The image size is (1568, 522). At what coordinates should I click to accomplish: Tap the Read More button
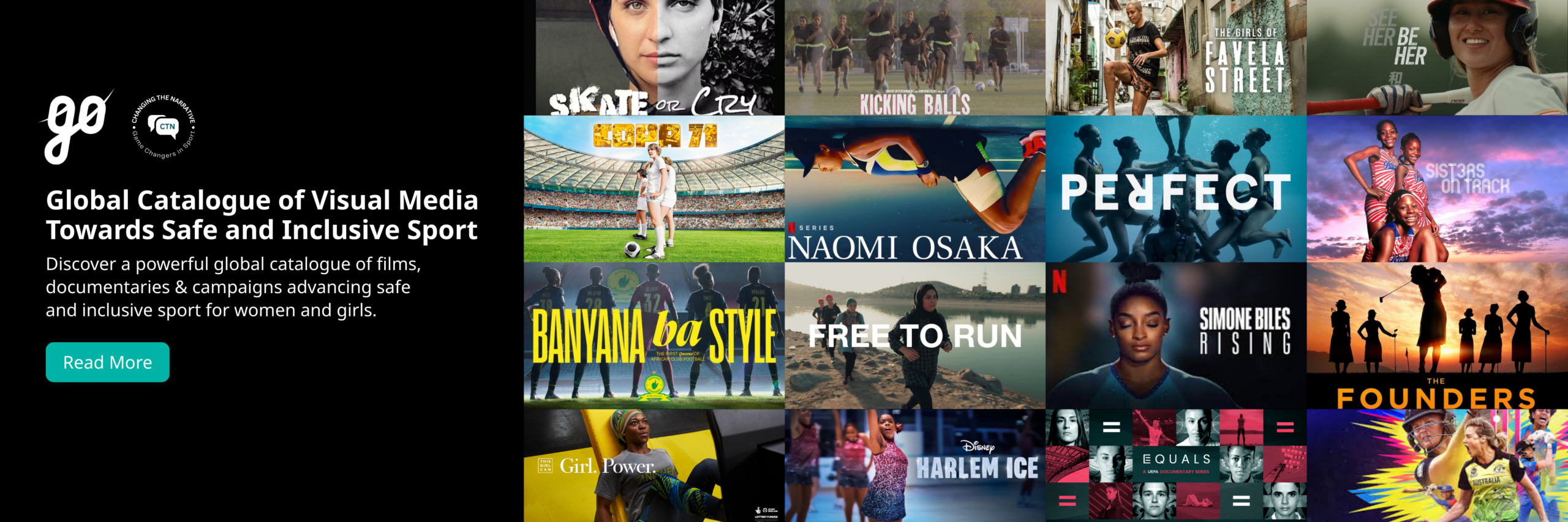coord(107,362)
